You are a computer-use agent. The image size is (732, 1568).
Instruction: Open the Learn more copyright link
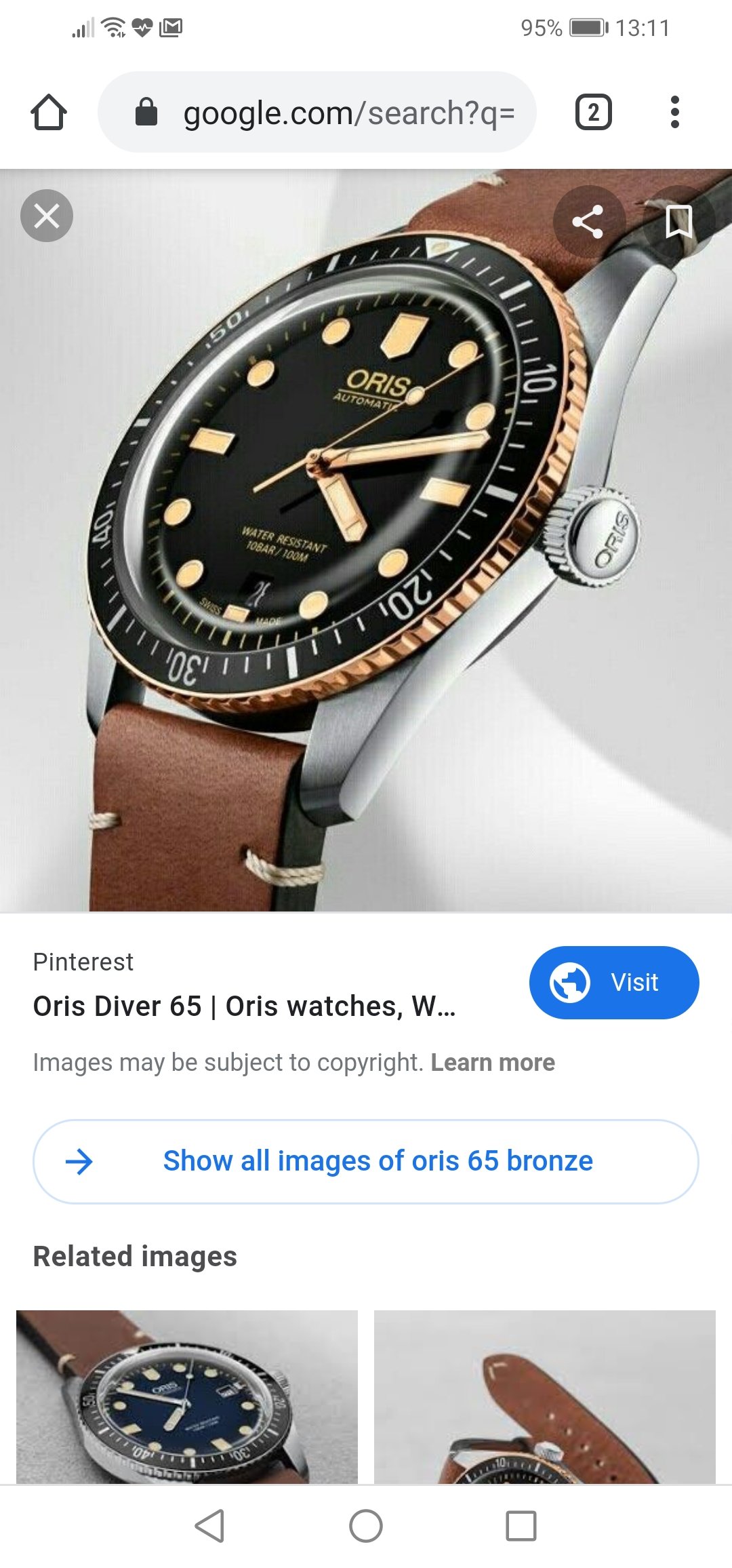[x=493, y=1062]
